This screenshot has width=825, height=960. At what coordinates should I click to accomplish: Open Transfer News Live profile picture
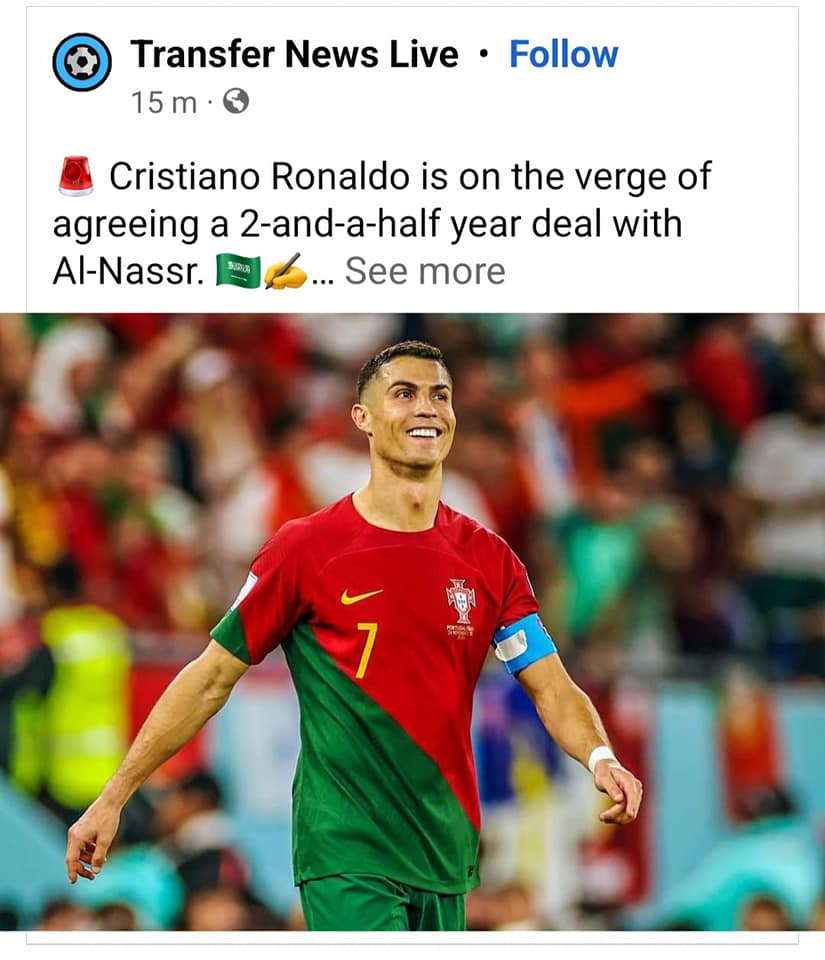(x=82, y=62)
